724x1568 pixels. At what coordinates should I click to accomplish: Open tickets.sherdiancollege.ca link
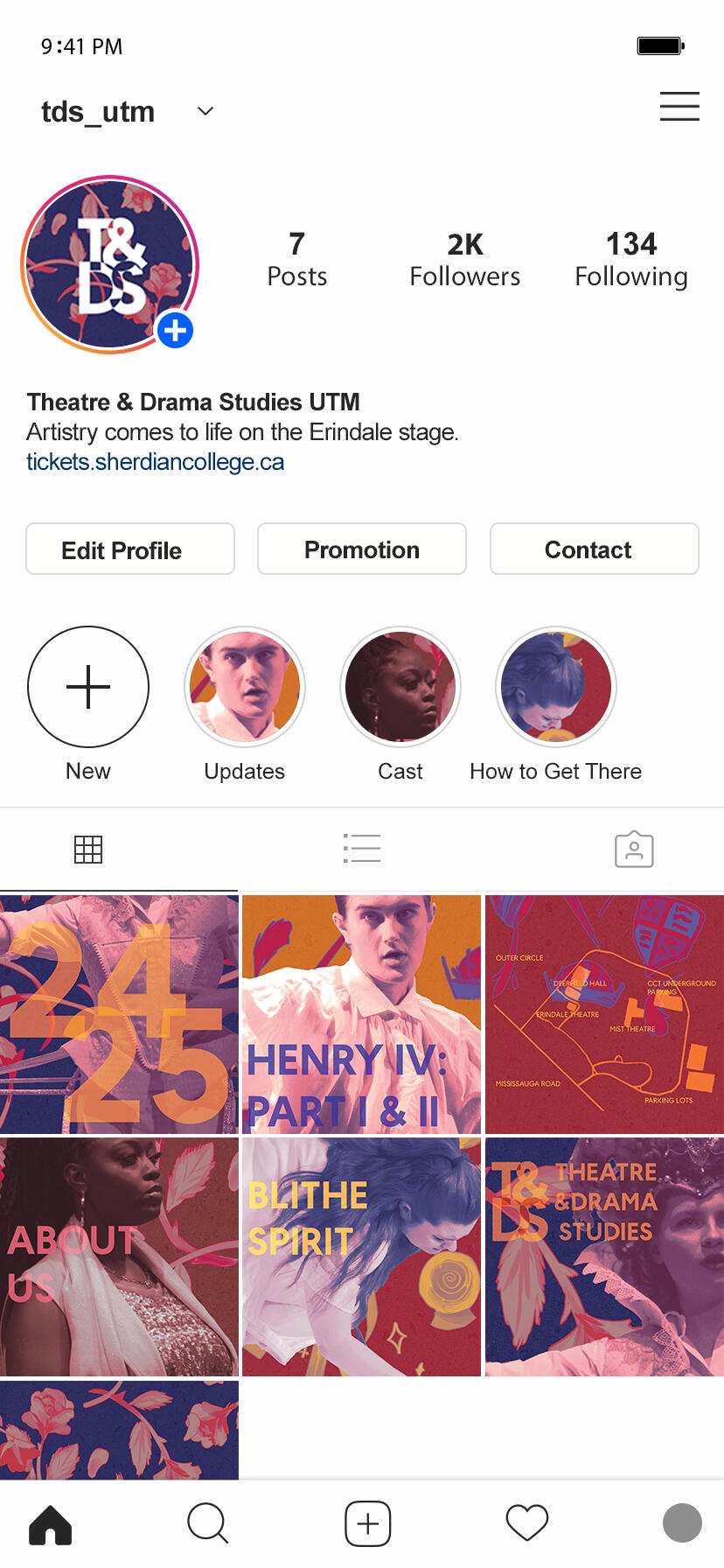155,462
